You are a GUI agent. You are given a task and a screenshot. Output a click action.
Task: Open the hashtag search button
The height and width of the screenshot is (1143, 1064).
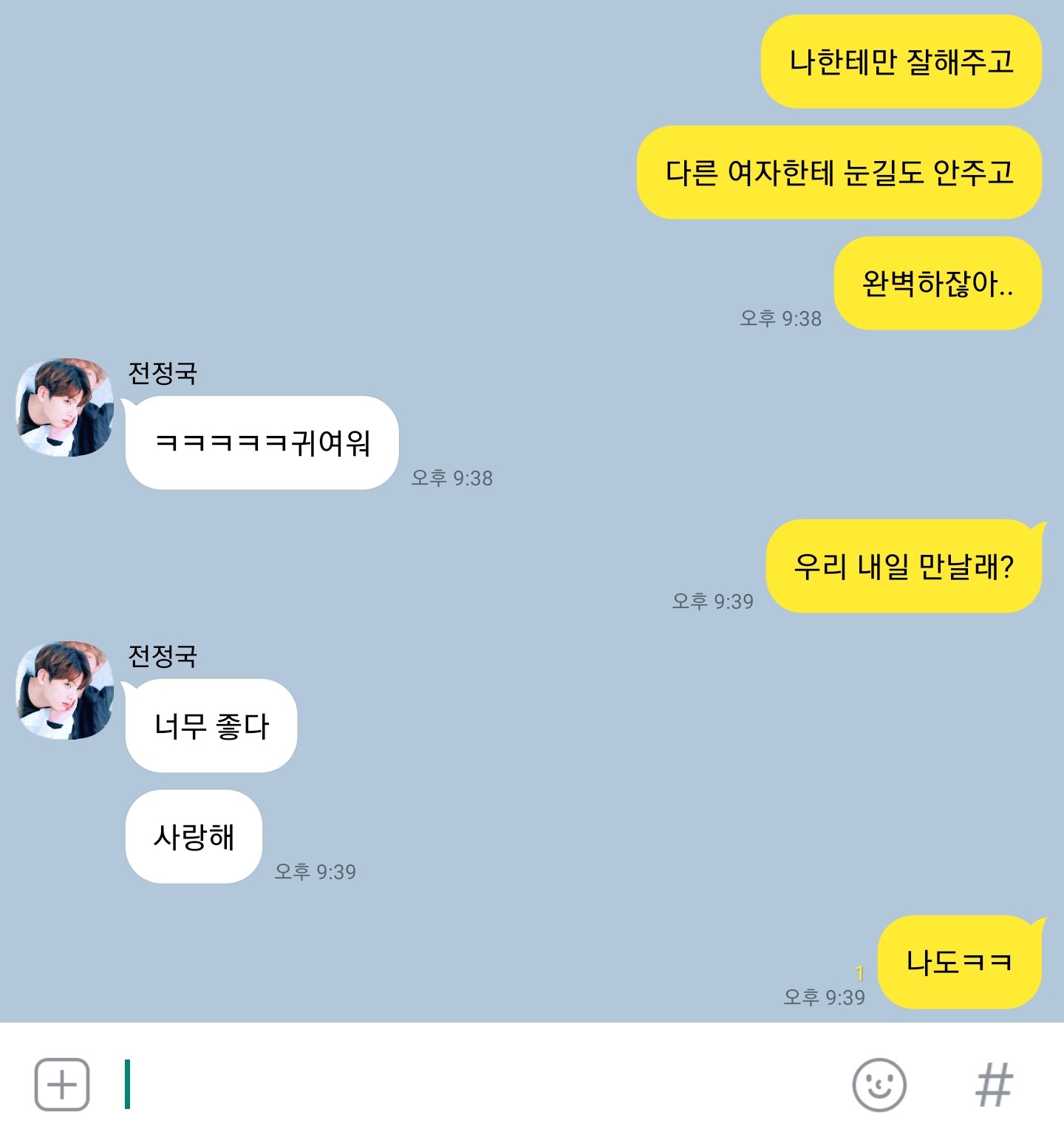click(994, 1085)
